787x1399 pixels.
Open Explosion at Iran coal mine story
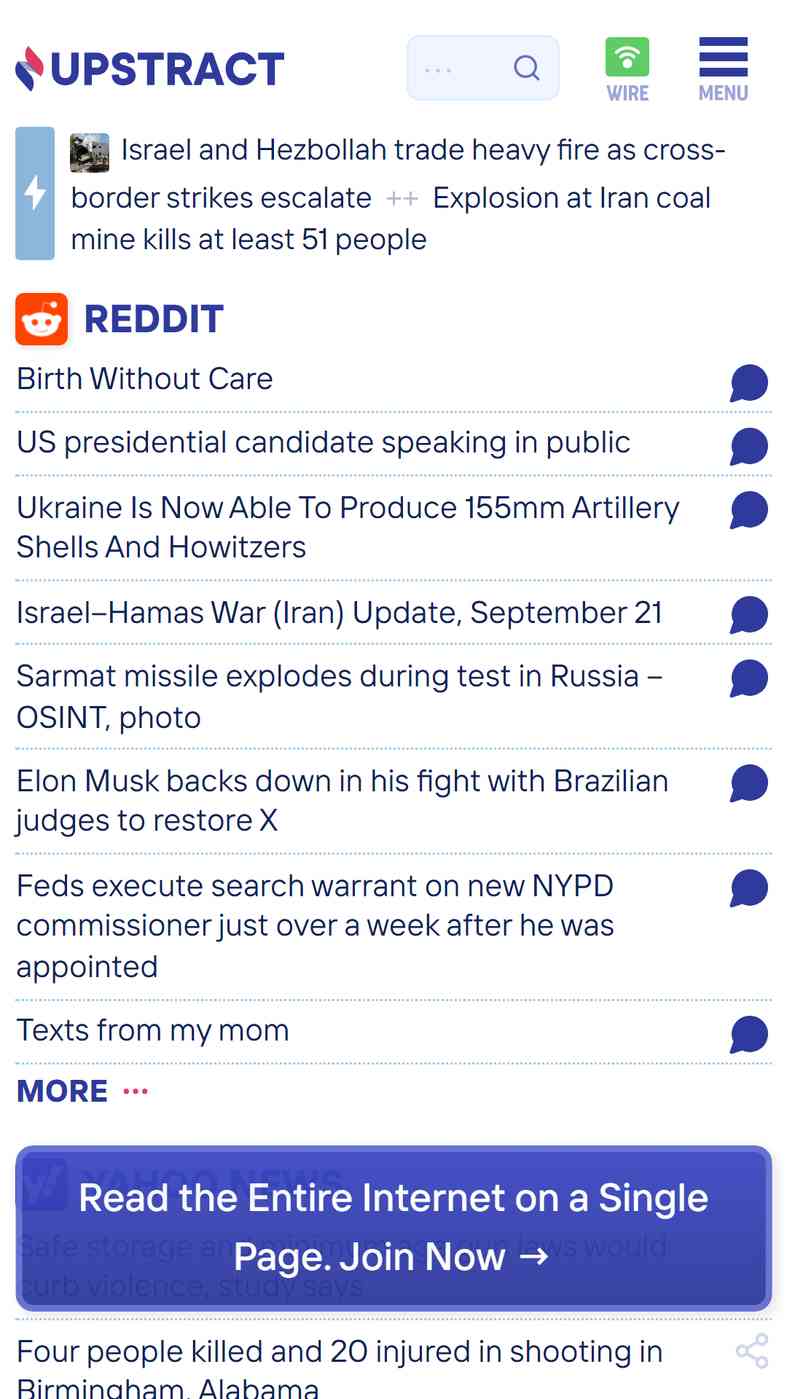(391, 218)
